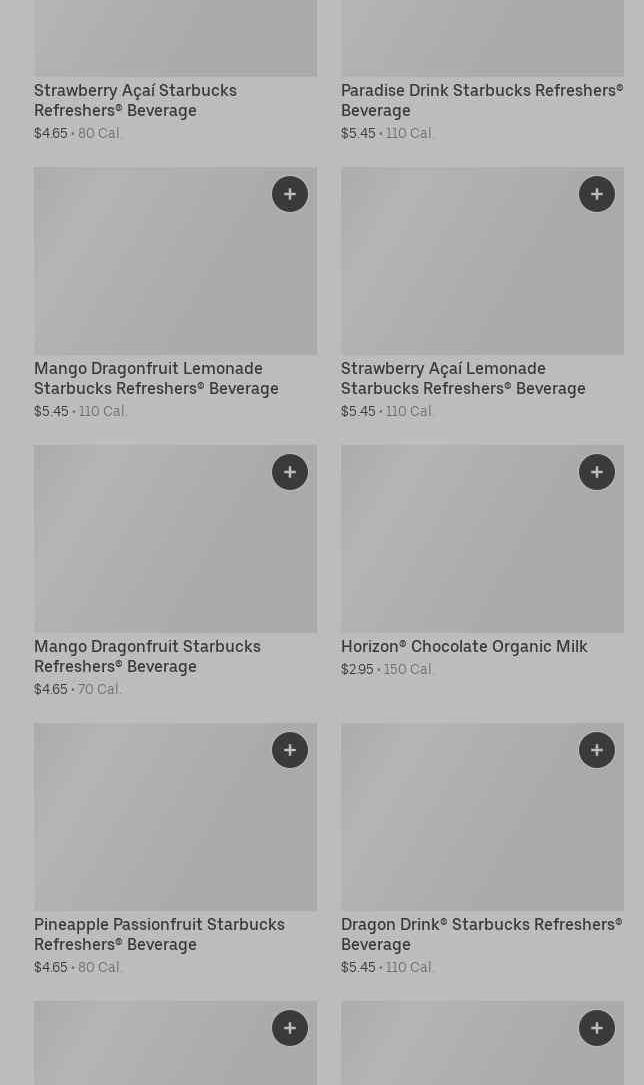View Mango Dragonfruit Lemonade Refreshers details
Viewport: 644px width, 1085px height.
pos(156,378)
